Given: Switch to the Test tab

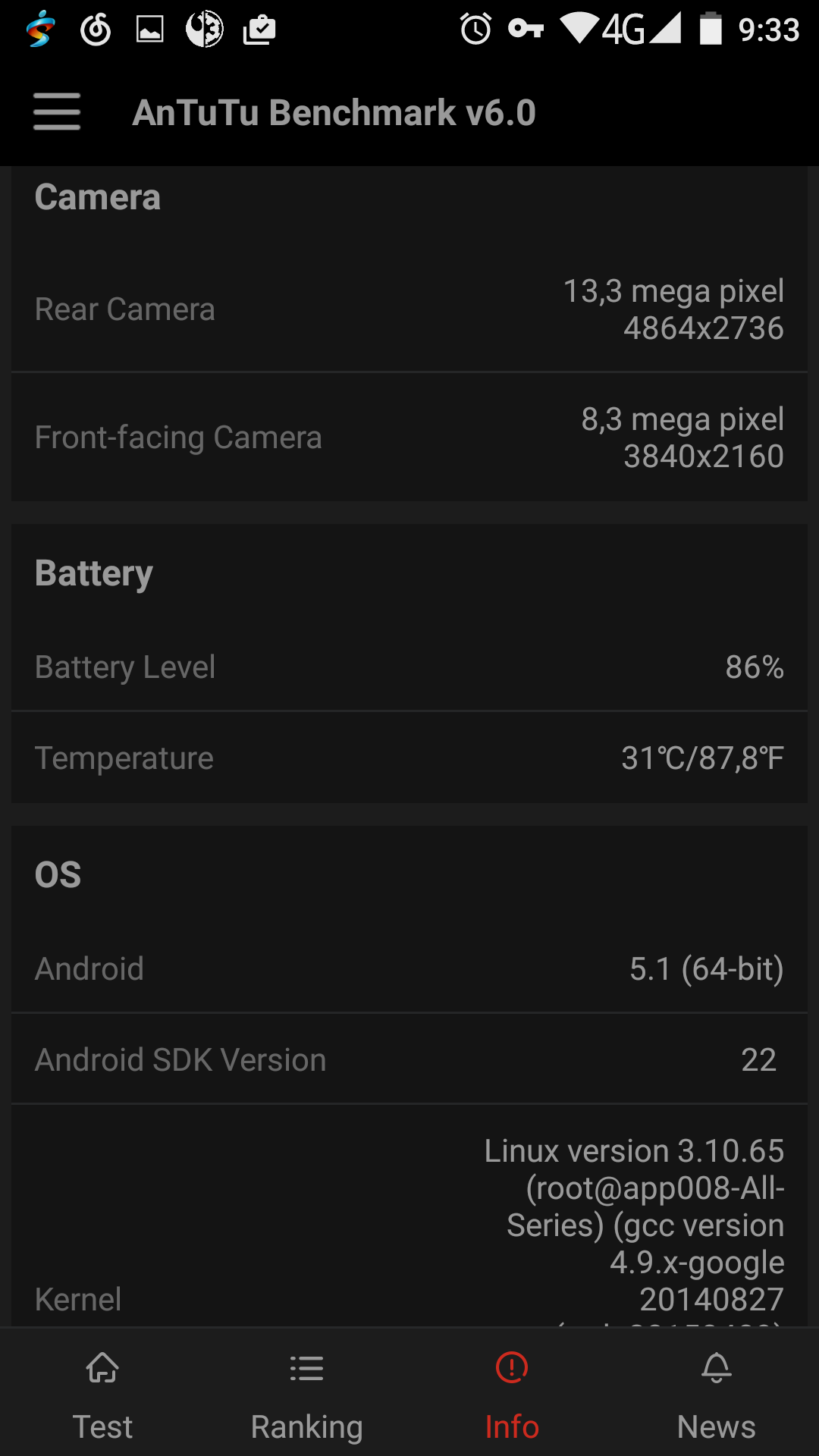Looking at the screenshot, I should [102, 1395].
